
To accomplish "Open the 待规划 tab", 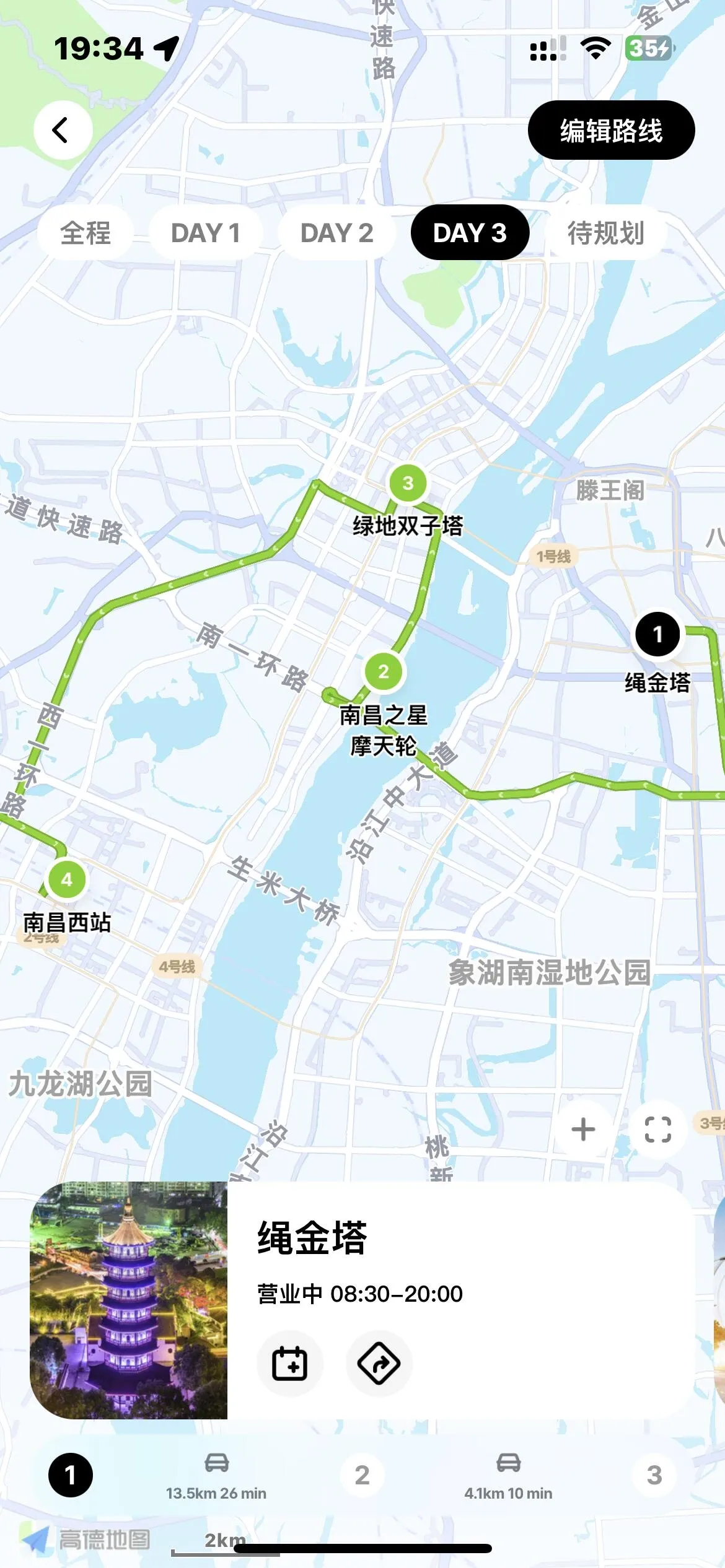I will (605, 233).
